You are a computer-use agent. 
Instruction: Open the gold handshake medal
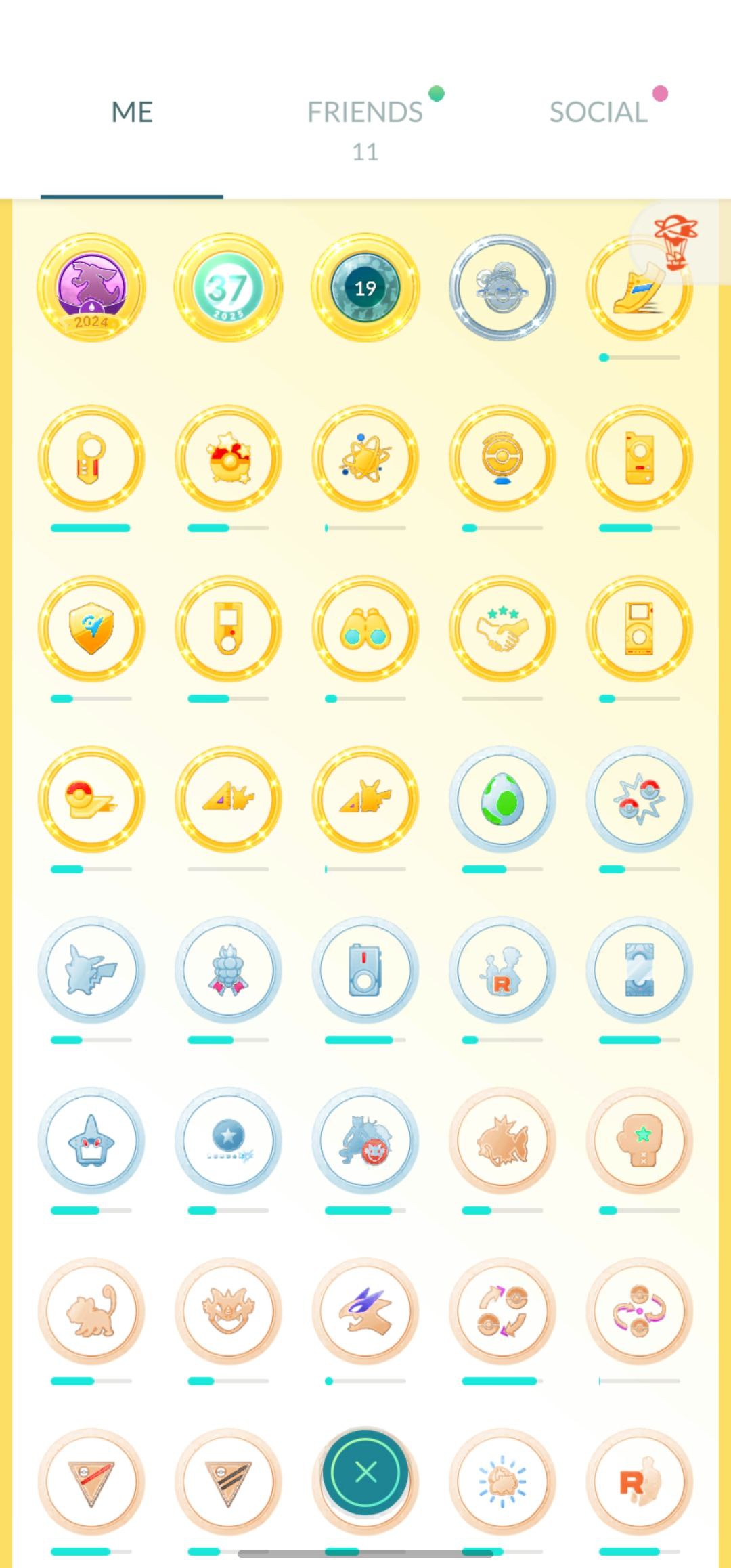[x=502, y=630]
